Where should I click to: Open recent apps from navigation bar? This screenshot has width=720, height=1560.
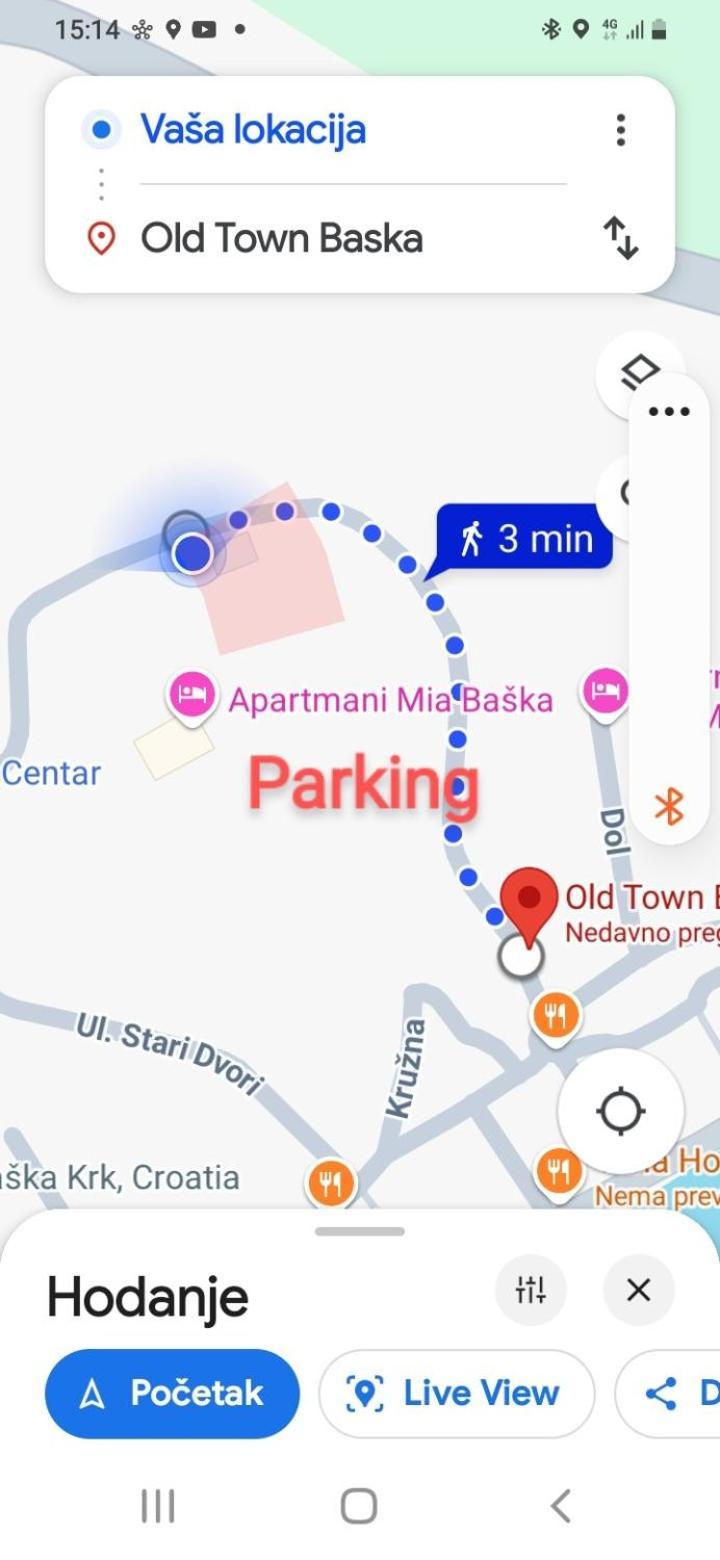coord(158,1505)
